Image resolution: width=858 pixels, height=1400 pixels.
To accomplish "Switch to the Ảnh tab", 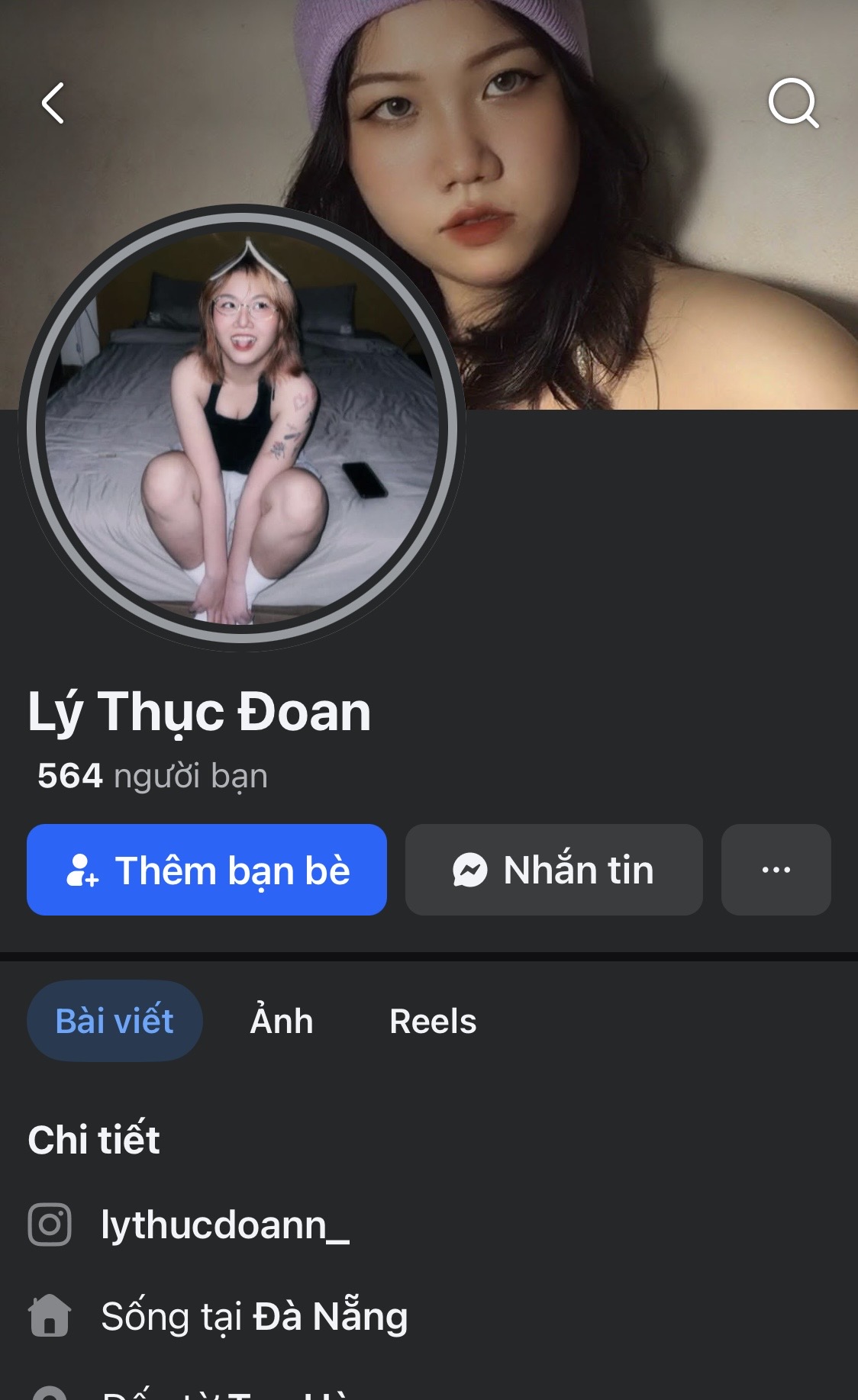I will [282, 1021].
